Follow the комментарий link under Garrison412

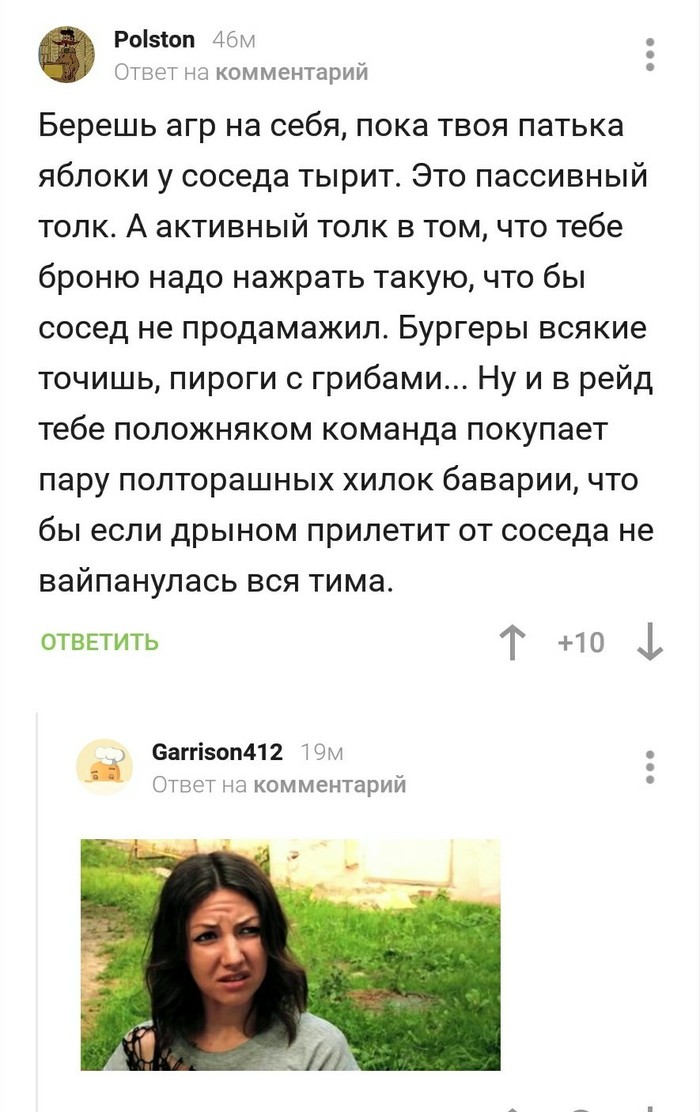[330, 785]
